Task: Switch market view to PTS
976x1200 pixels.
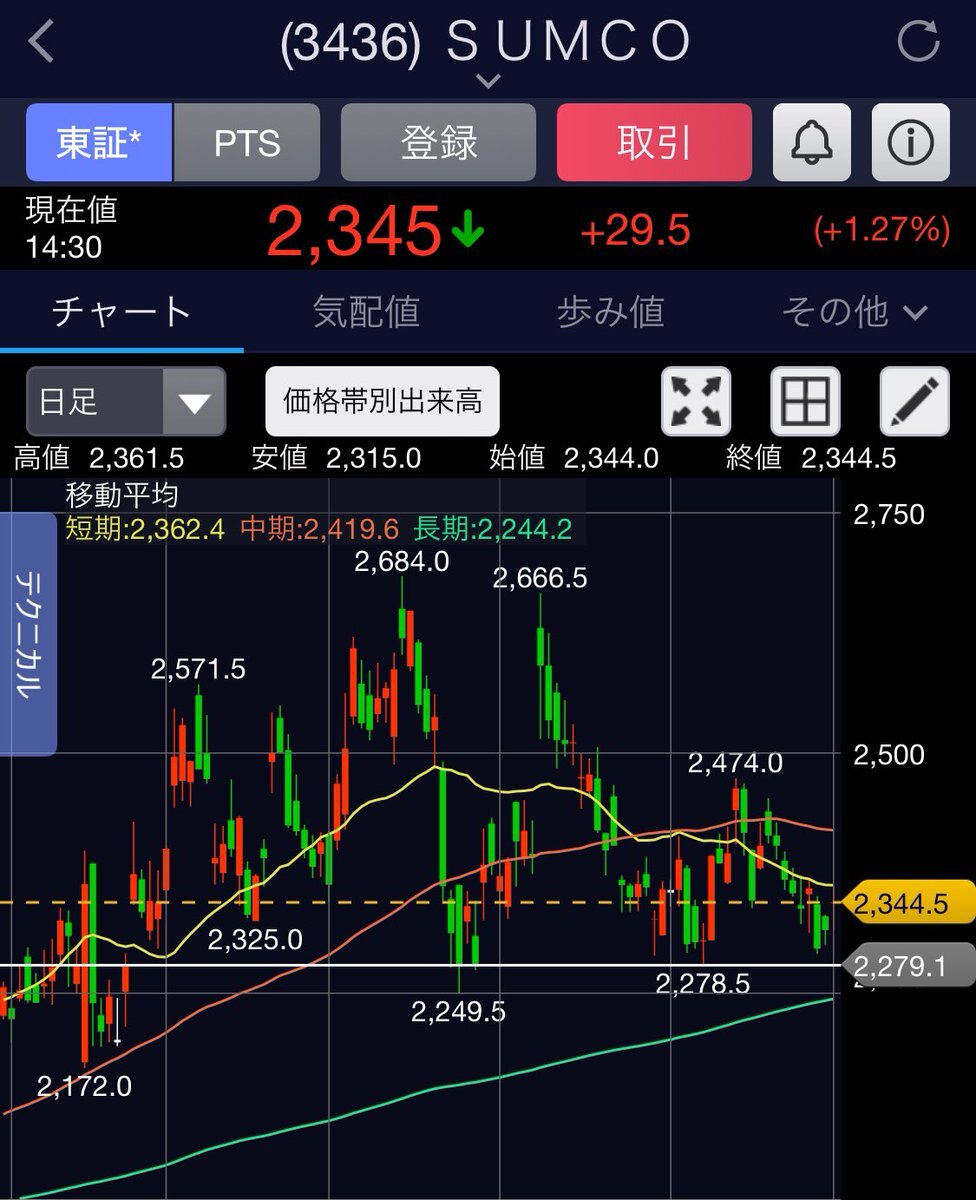Action: (247, 143)
